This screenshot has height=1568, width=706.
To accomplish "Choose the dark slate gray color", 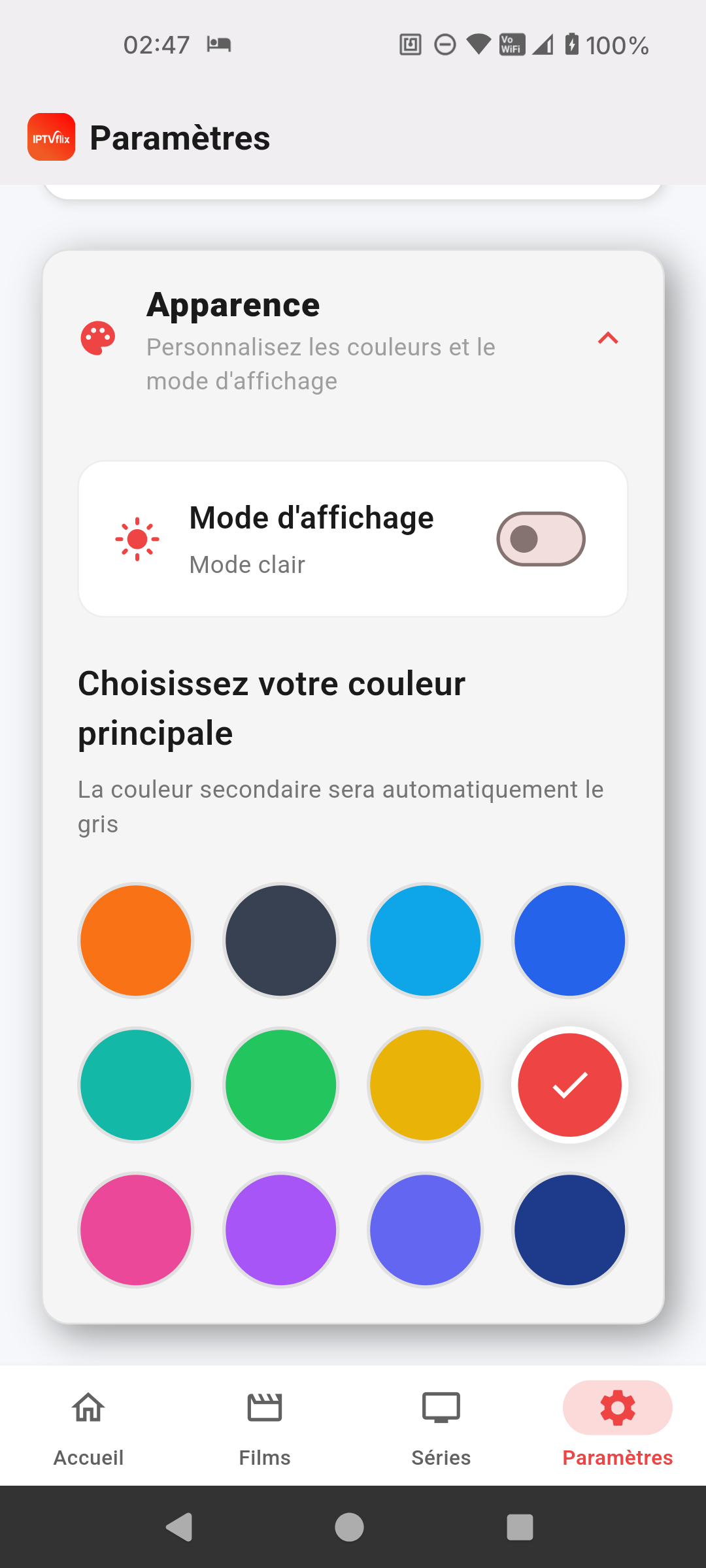I will pyautogui.click(x=281, y=941).
